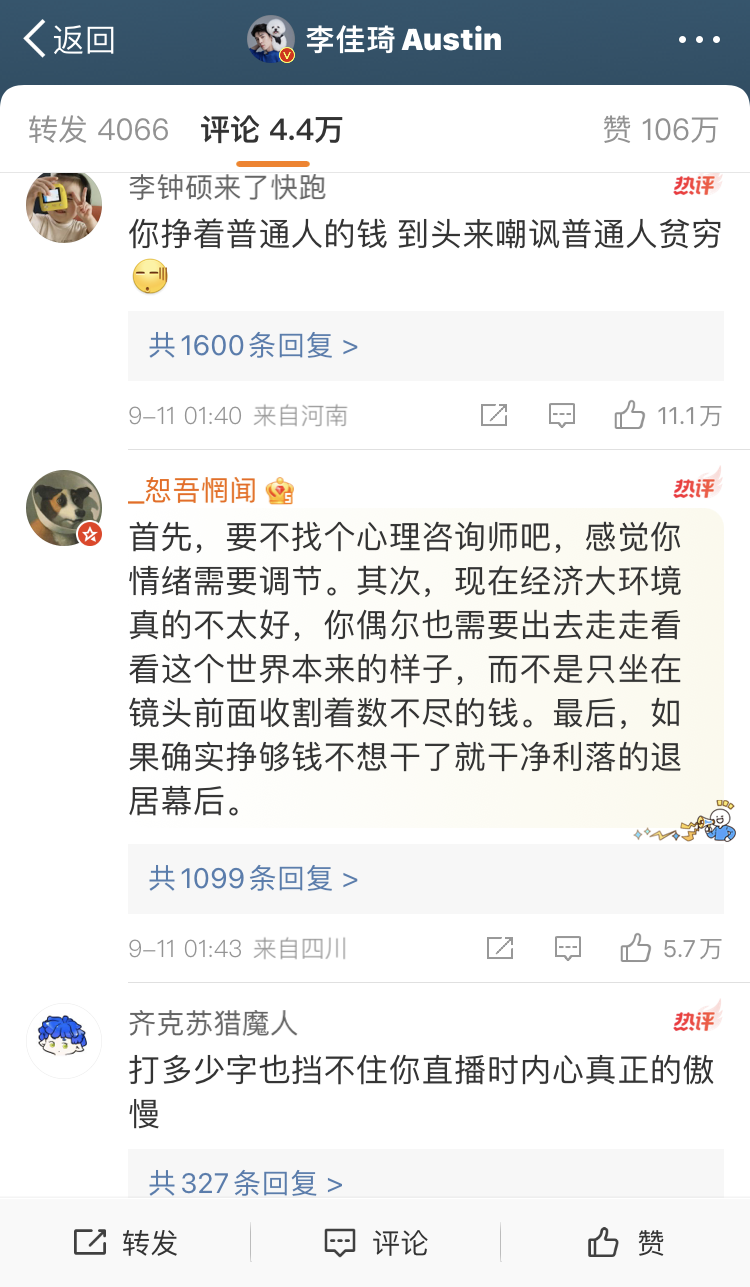Open 李佳琦 Austin's profile from the header

376,40
